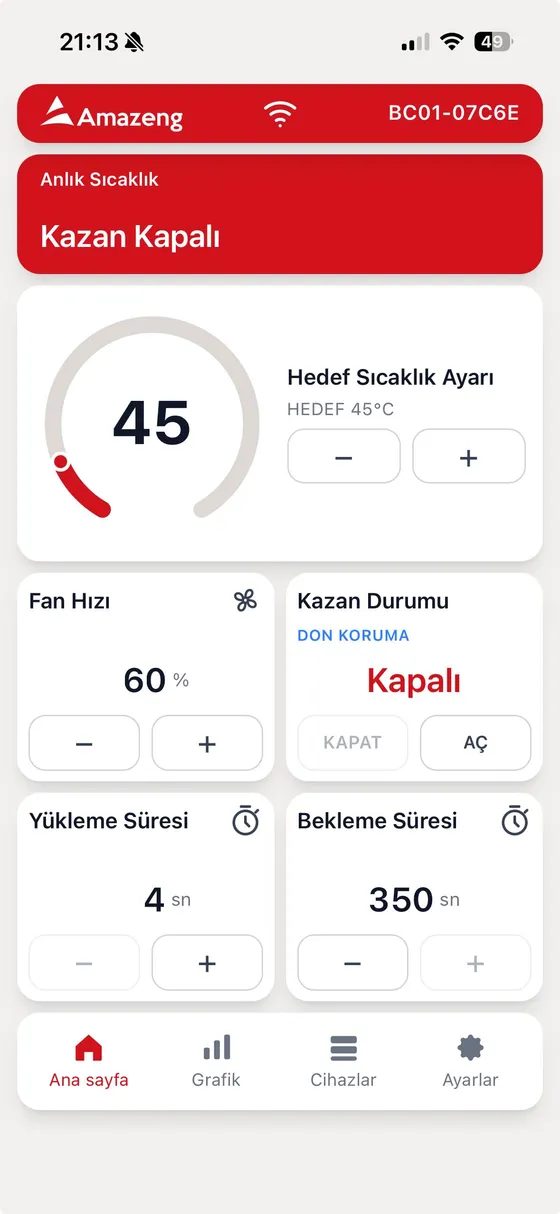Increase the Yükleme Süresi seconds
The image size is (560, 1214).
[207, 963]
